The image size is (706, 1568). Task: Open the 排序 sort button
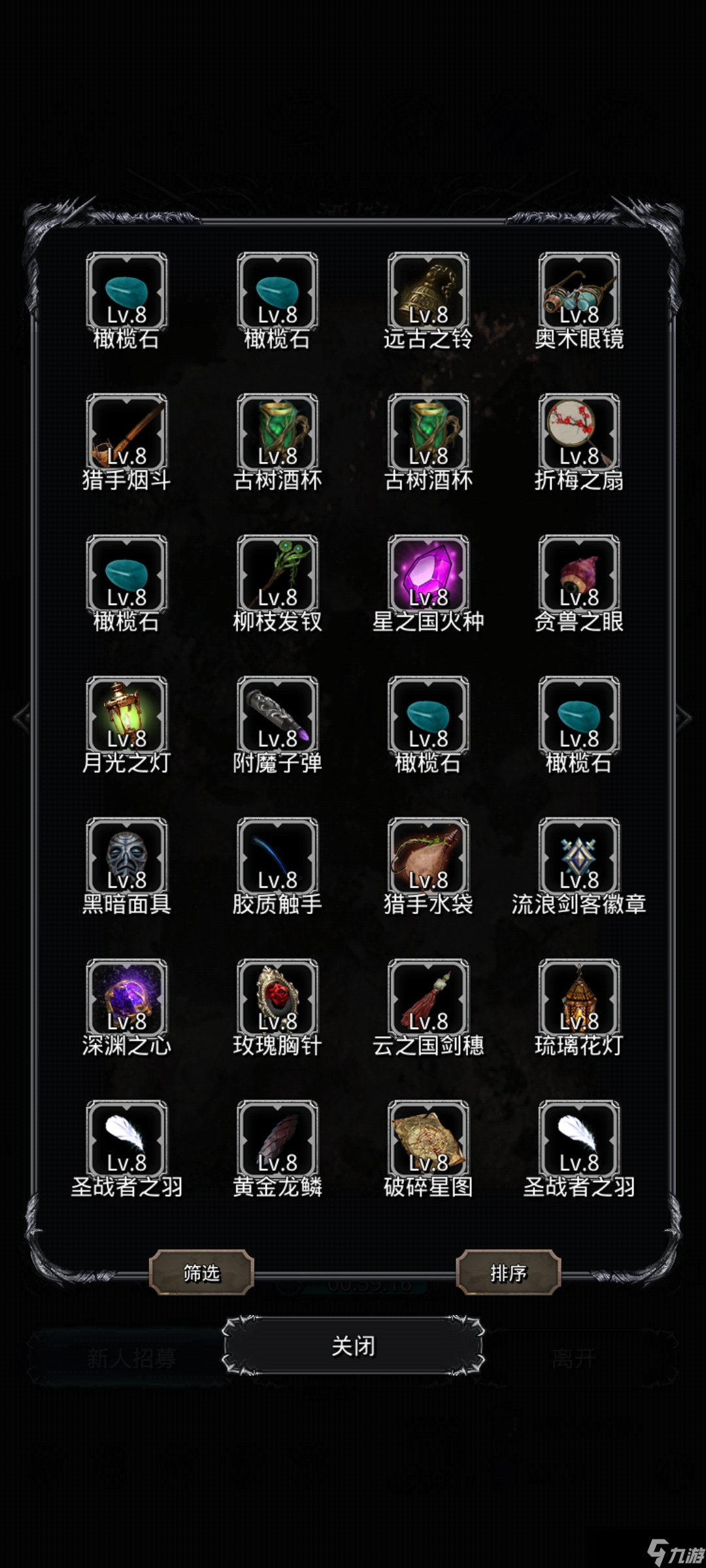tap(508, 1272)
